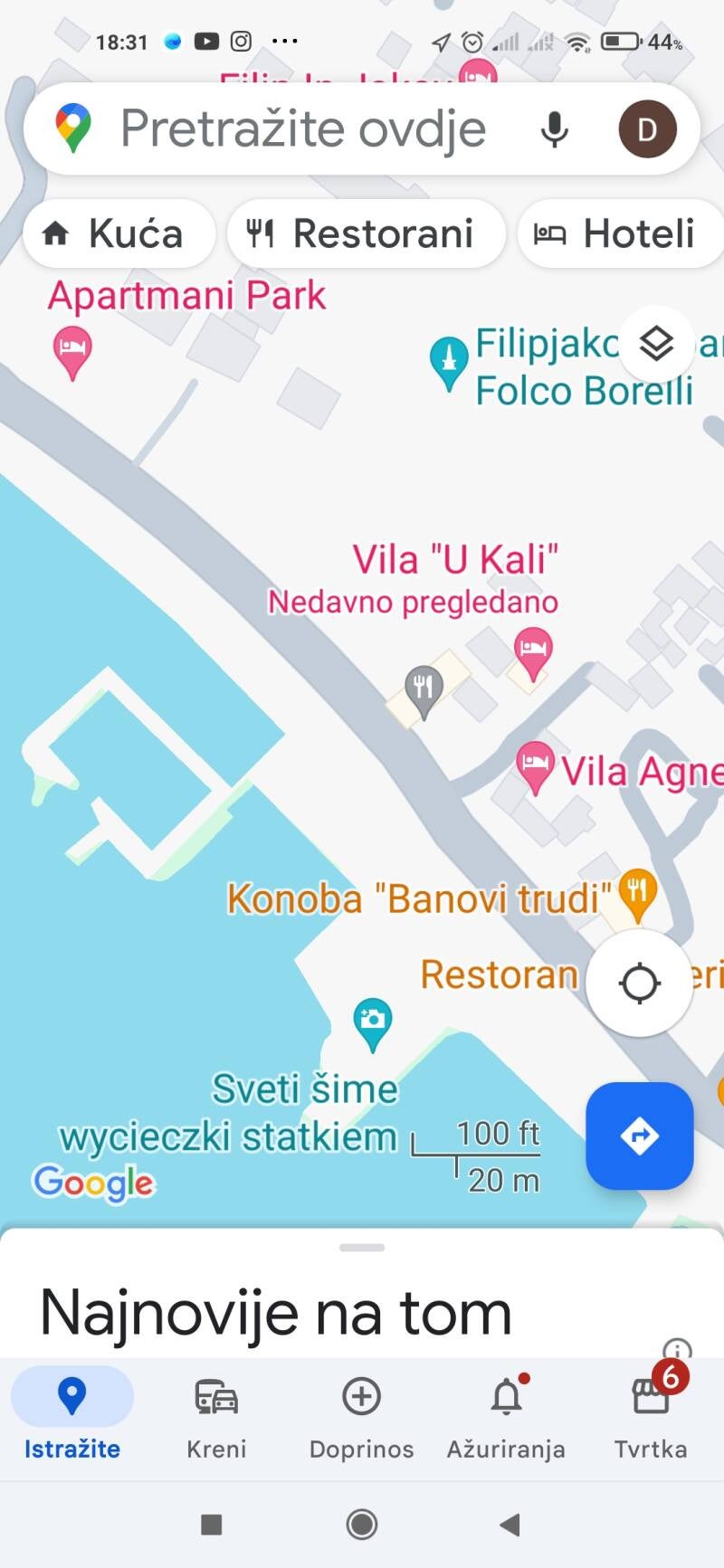Open the Pretražite ovdje search box
This screenshot has width=724, height=1568.
303,128
